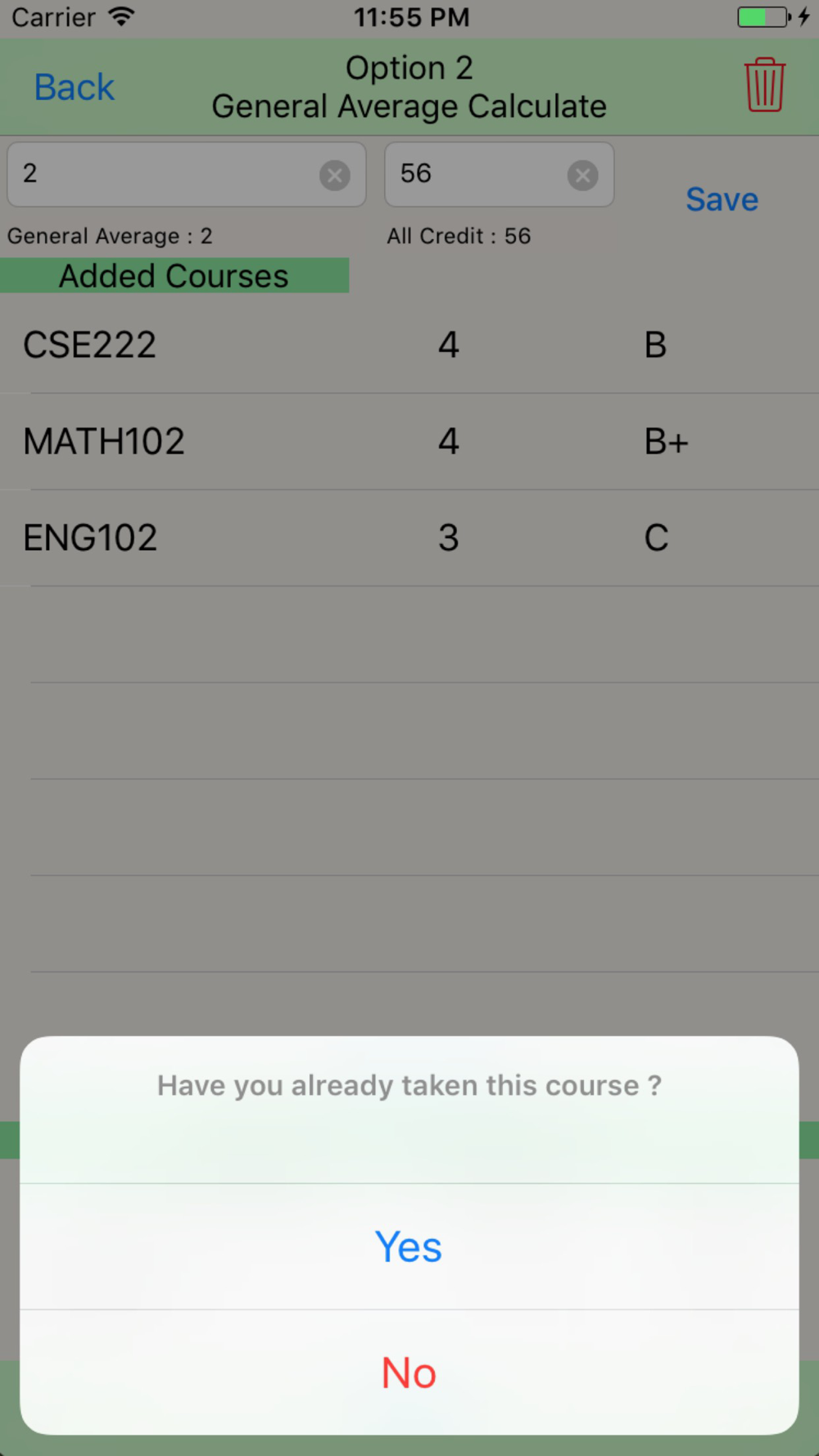819x1456 pixels.
Task: Select the CSE222 course row
Action: coord(409,345)
